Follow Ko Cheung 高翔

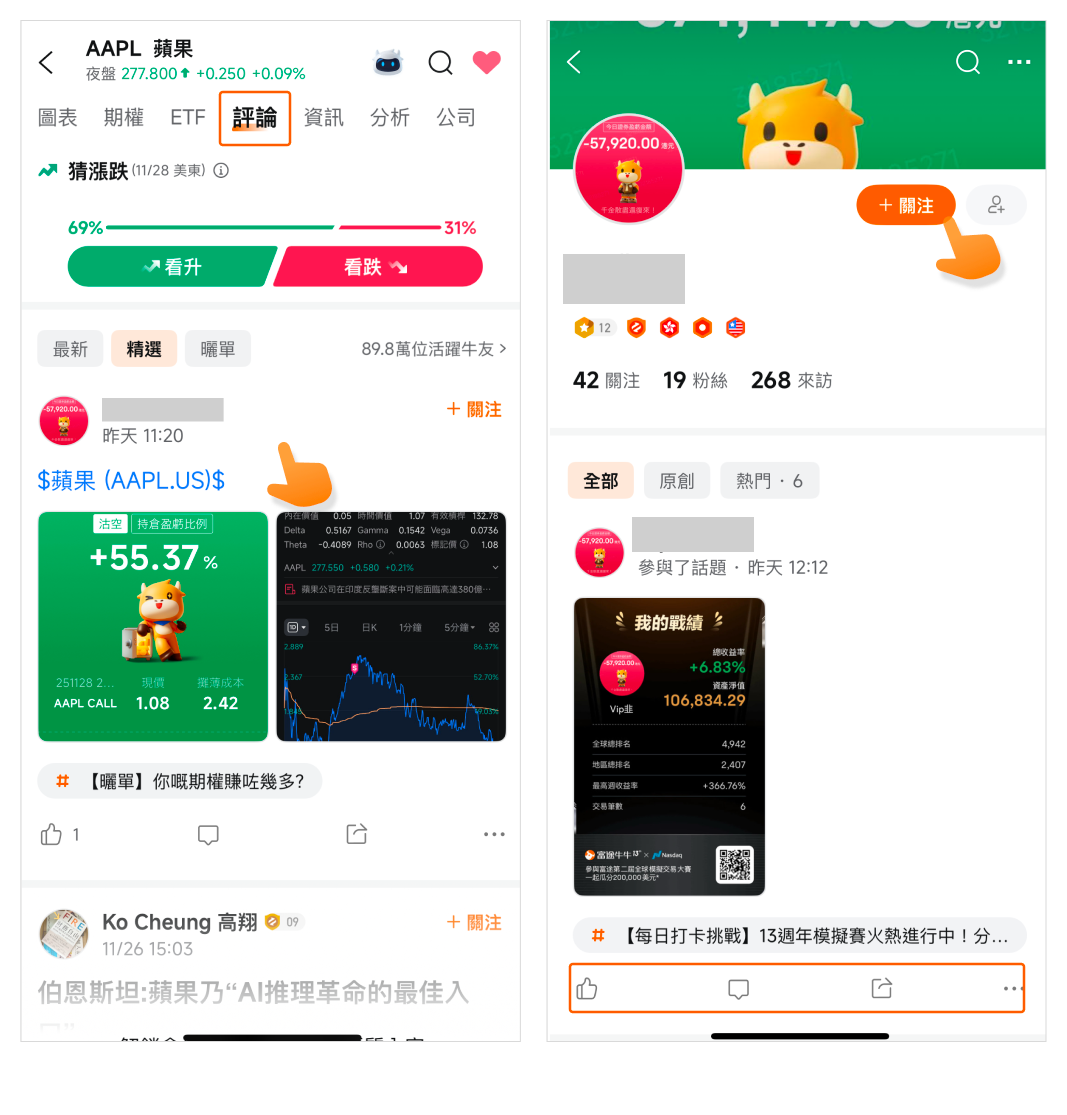tap(474, 922)
